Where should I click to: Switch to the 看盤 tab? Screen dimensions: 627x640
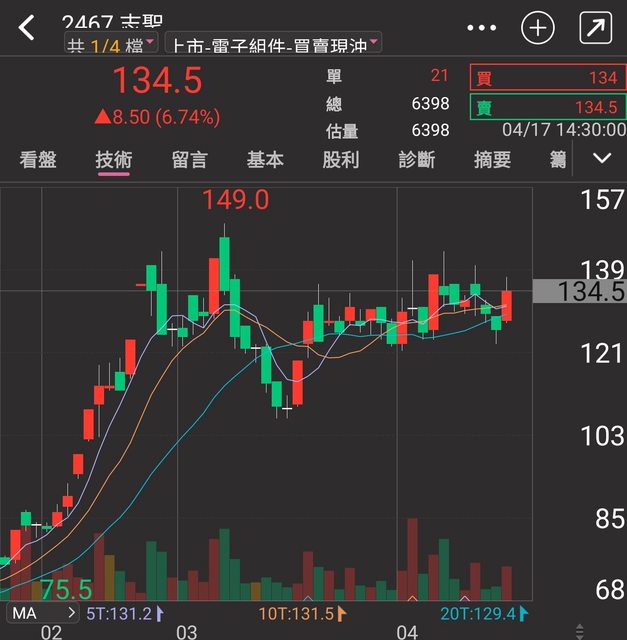point(38,160)
